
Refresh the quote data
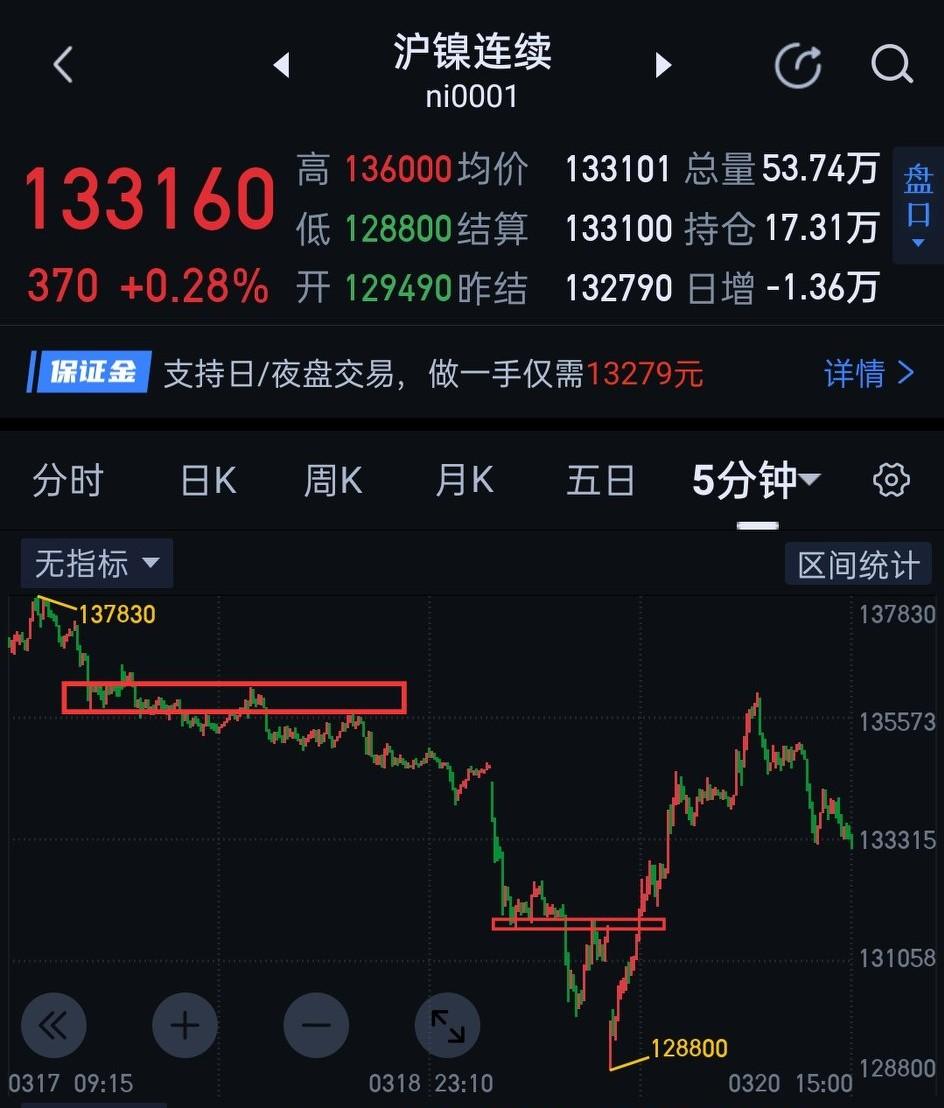pos(798,64)
